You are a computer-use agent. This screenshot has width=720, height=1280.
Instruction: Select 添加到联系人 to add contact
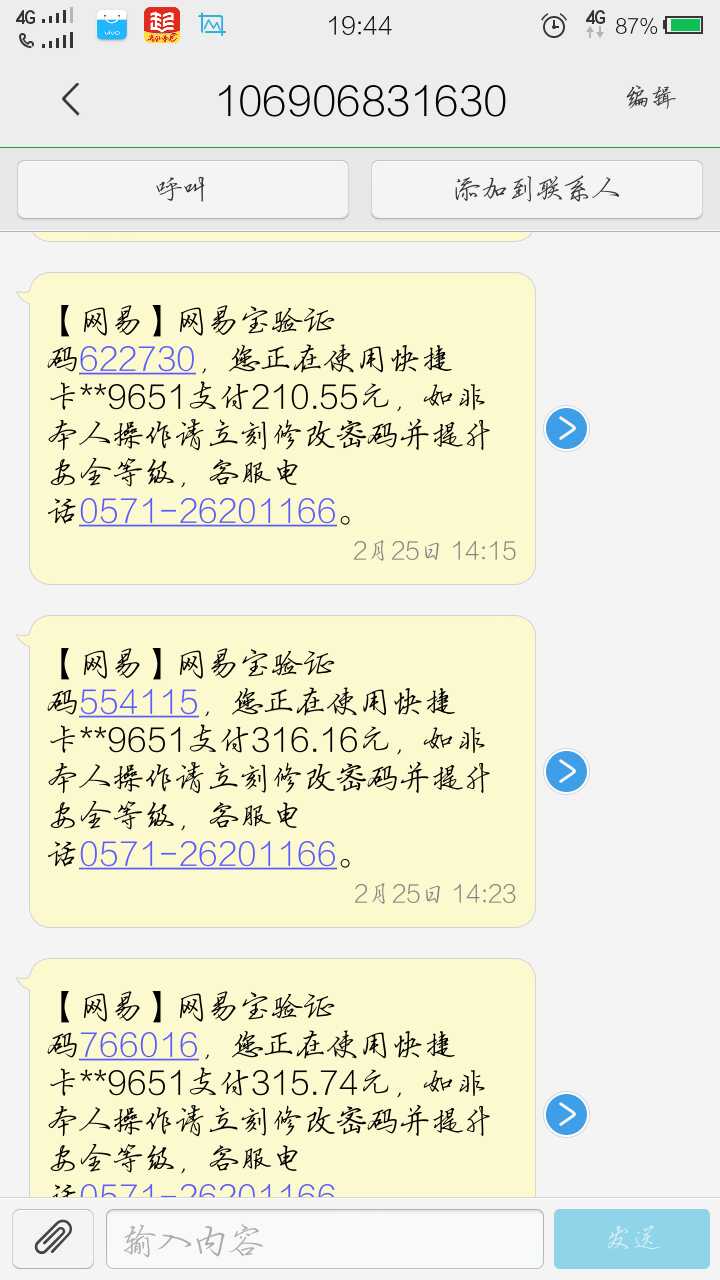[x=537, y=189]
